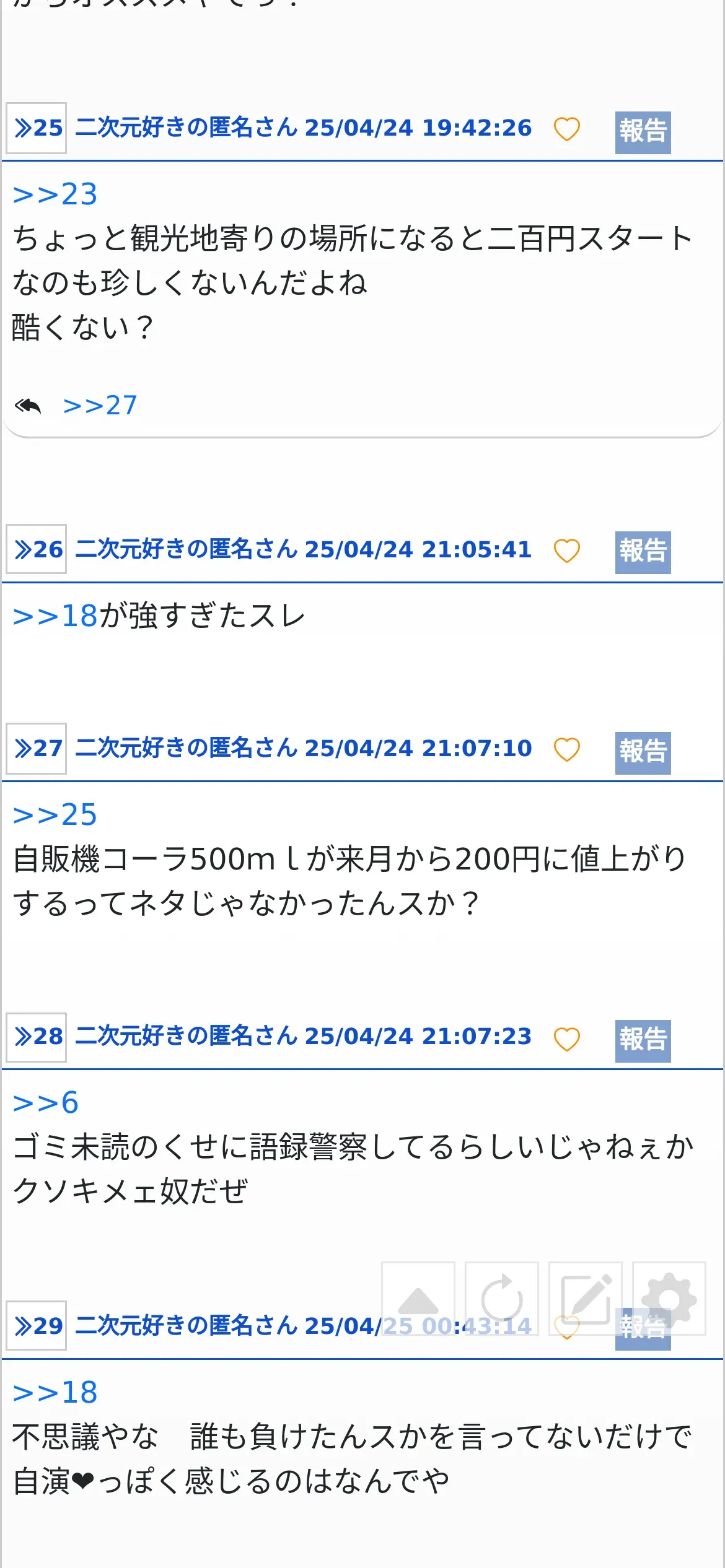Viewport: 725px width, 1568px height.
Task: Like post number 27
Action: 566,750
